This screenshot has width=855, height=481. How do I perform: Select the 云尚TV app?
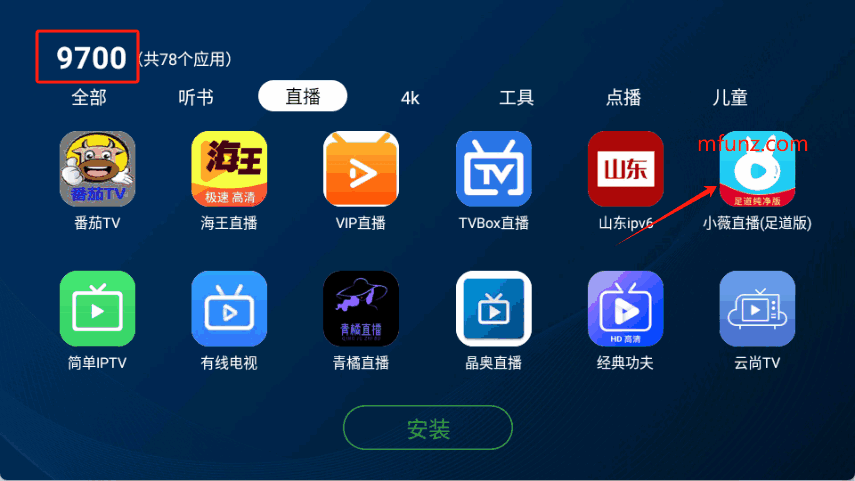click(757, 309)
